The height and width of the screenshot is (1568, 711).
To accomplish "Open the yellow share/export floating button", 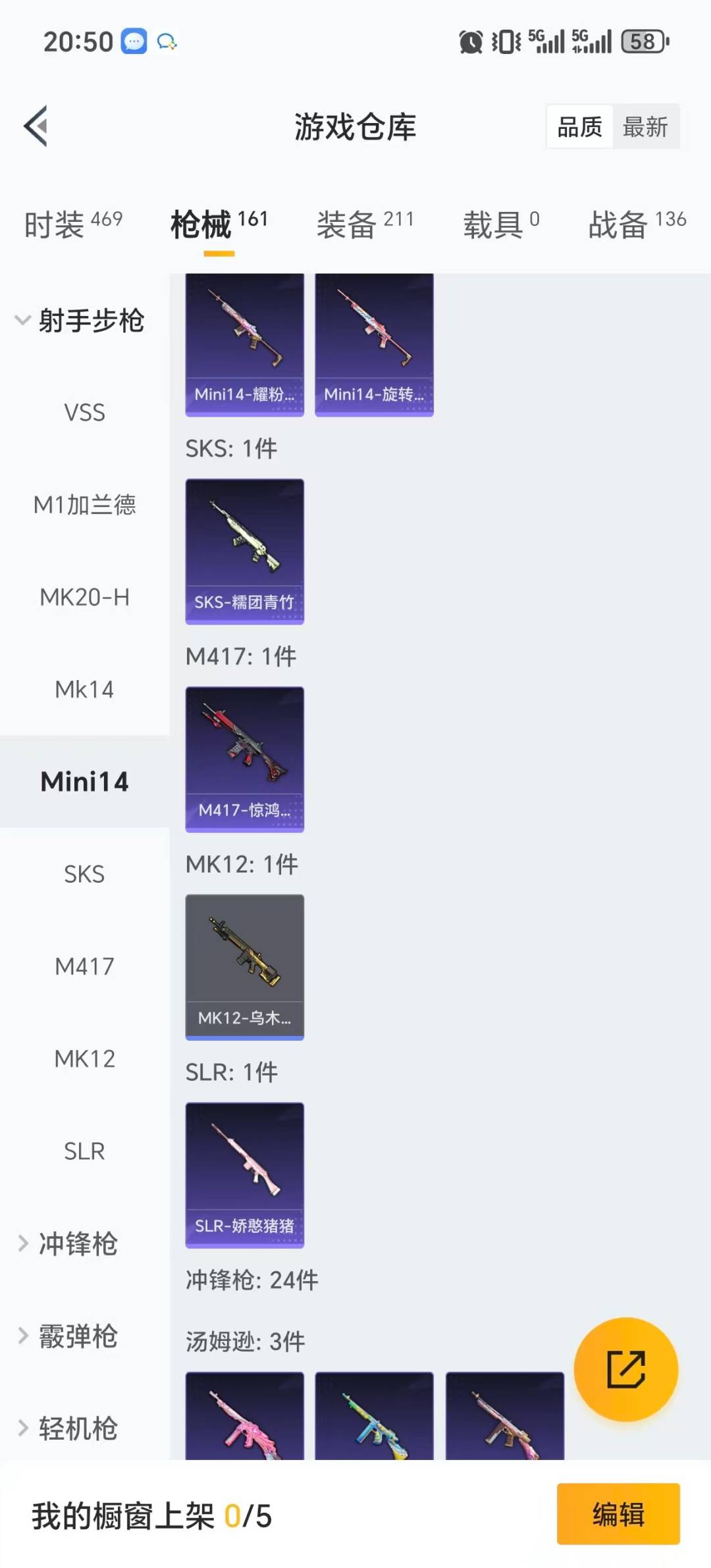I will coord(626,1369).
